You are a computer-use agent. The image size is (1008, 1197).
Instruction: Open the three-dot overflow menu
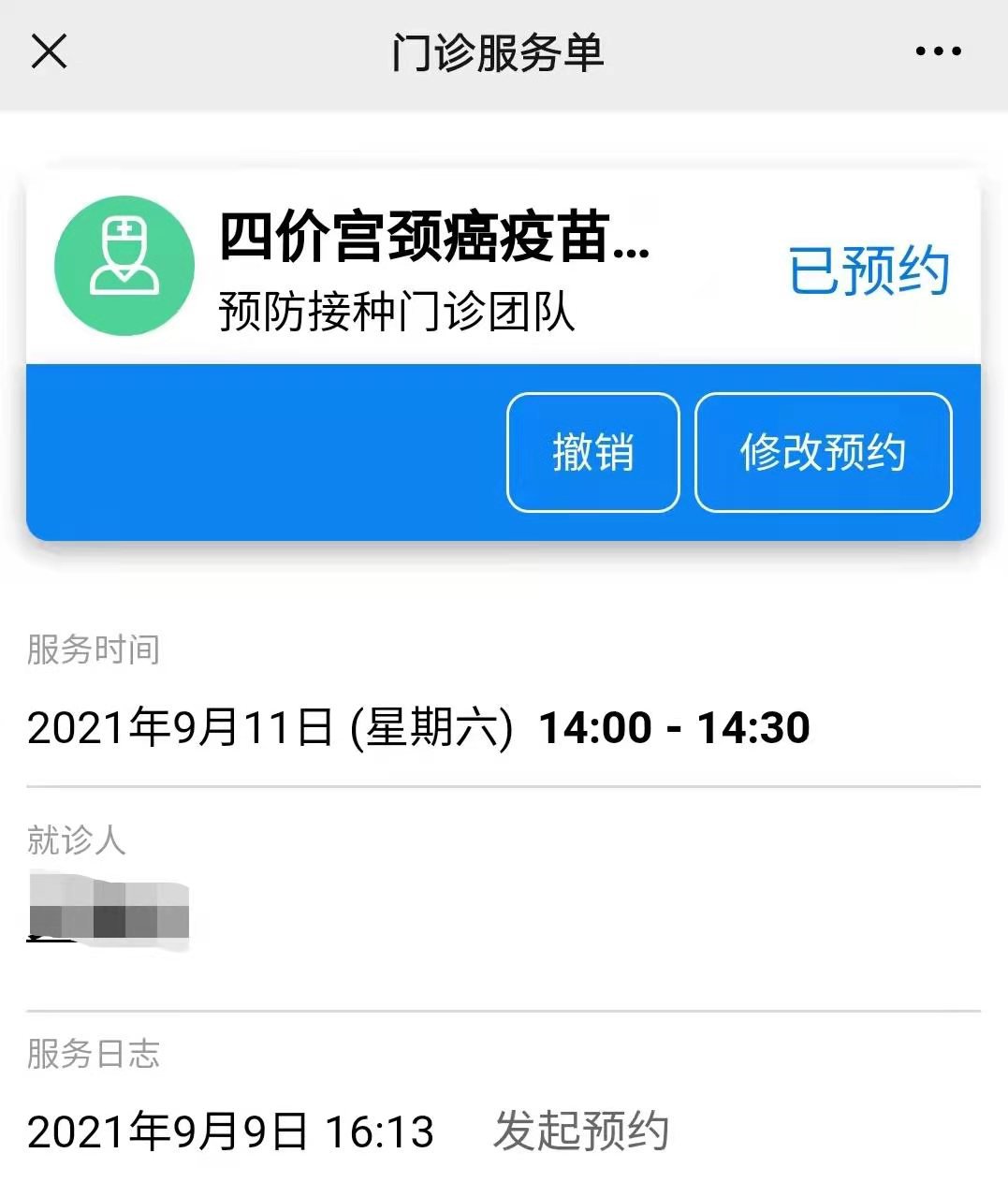(938, 51)
